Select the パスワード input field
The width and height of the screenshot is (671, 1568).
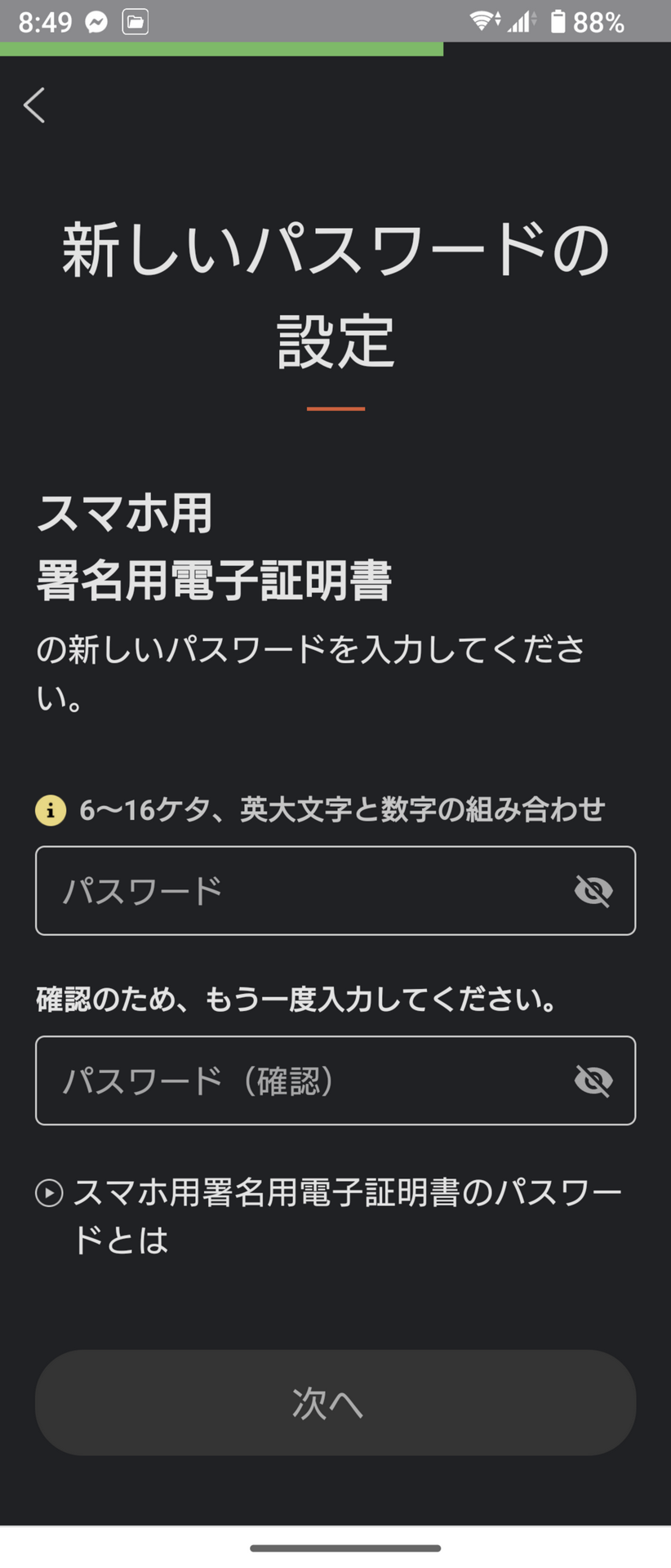pos(286,891)
